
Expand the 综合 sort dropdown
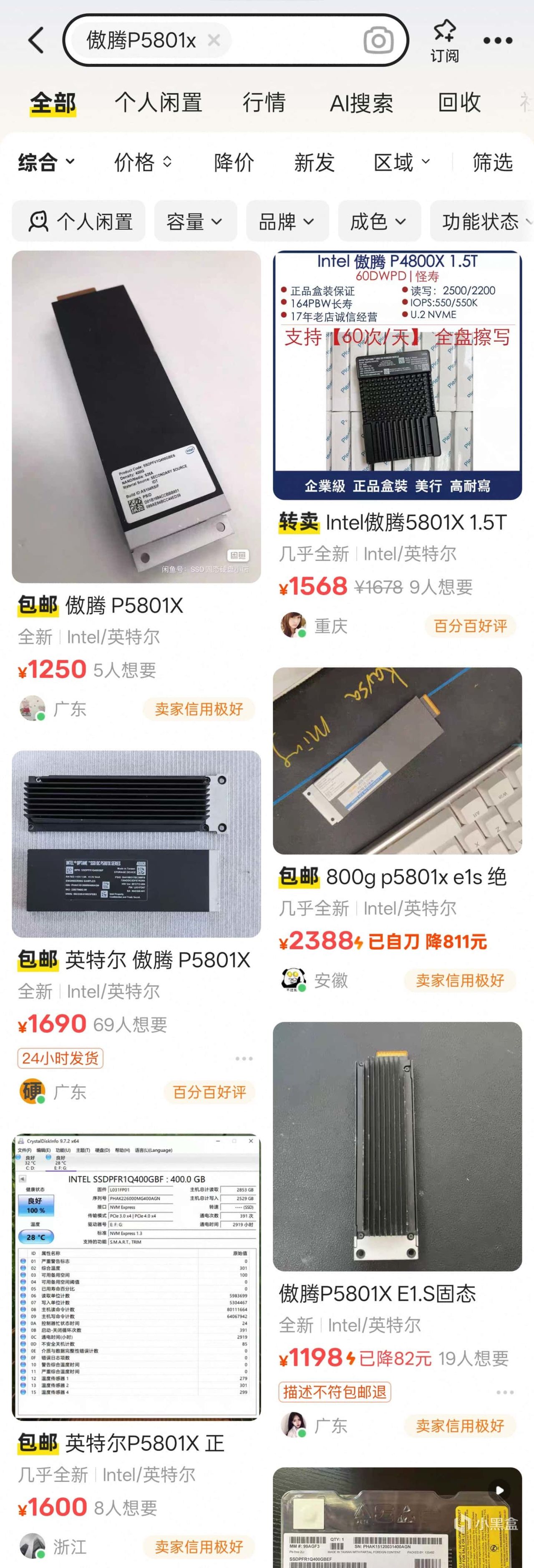pyautogui.click(x=46, y=162)
